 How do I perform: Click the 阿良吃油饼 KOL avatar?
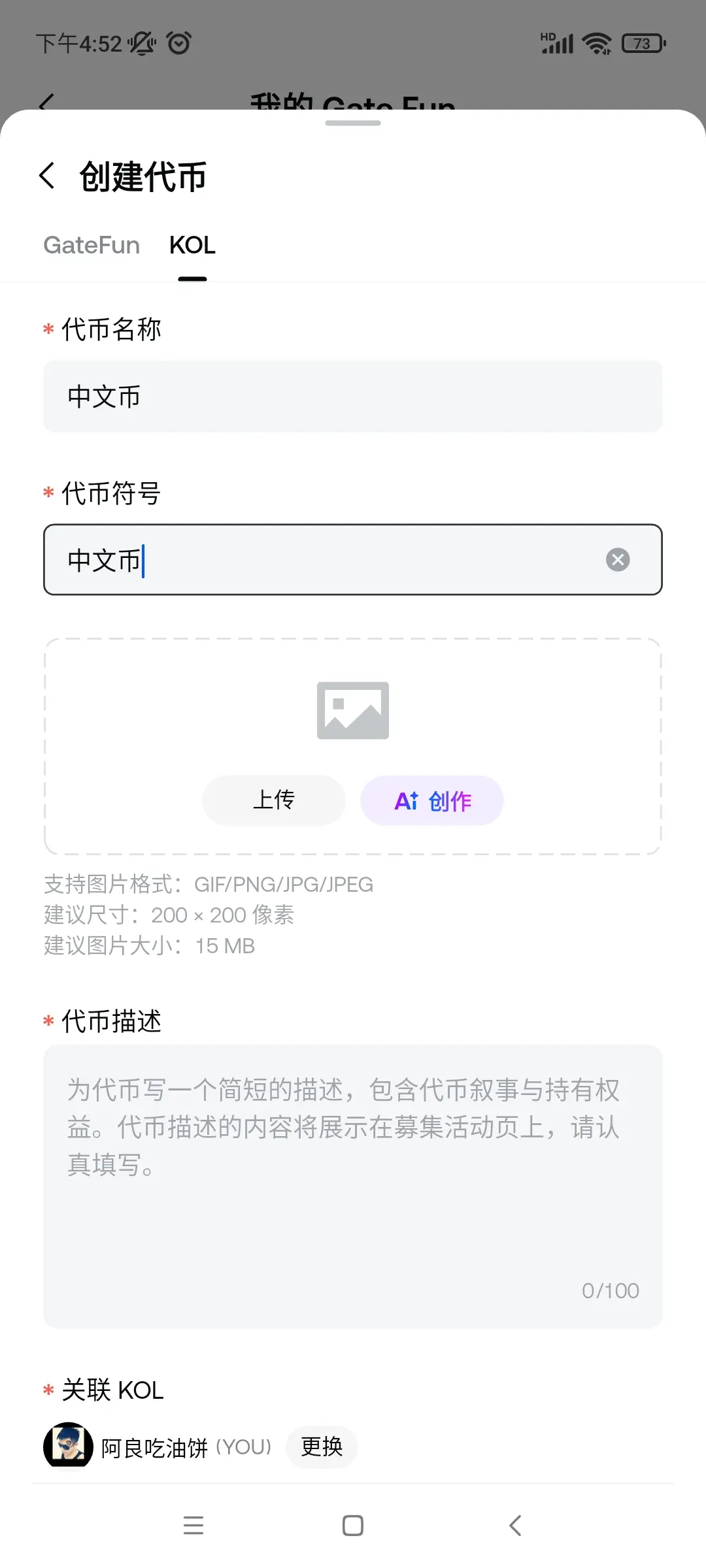[69, 1446]
